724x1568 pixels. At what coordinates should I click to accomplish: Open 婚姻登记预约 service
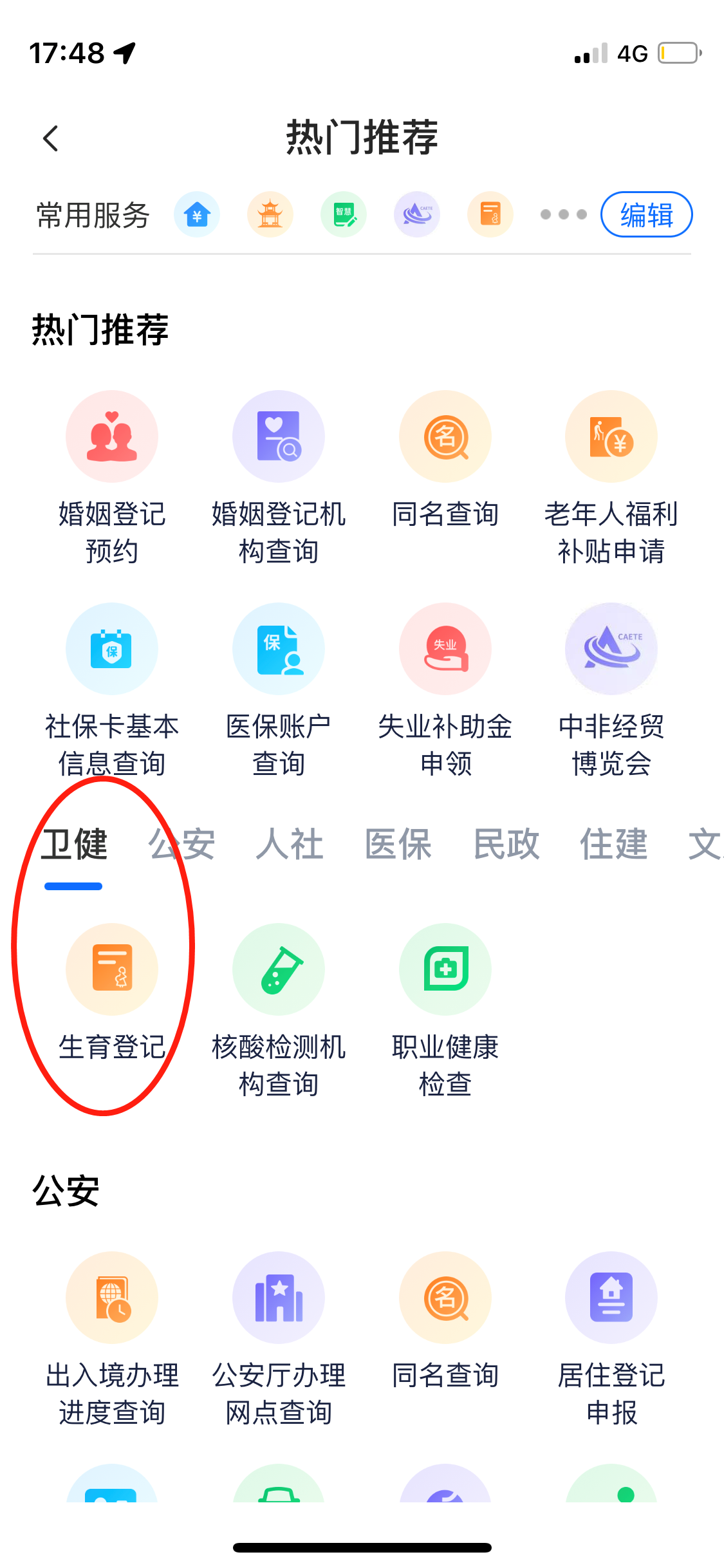(112, 437)
